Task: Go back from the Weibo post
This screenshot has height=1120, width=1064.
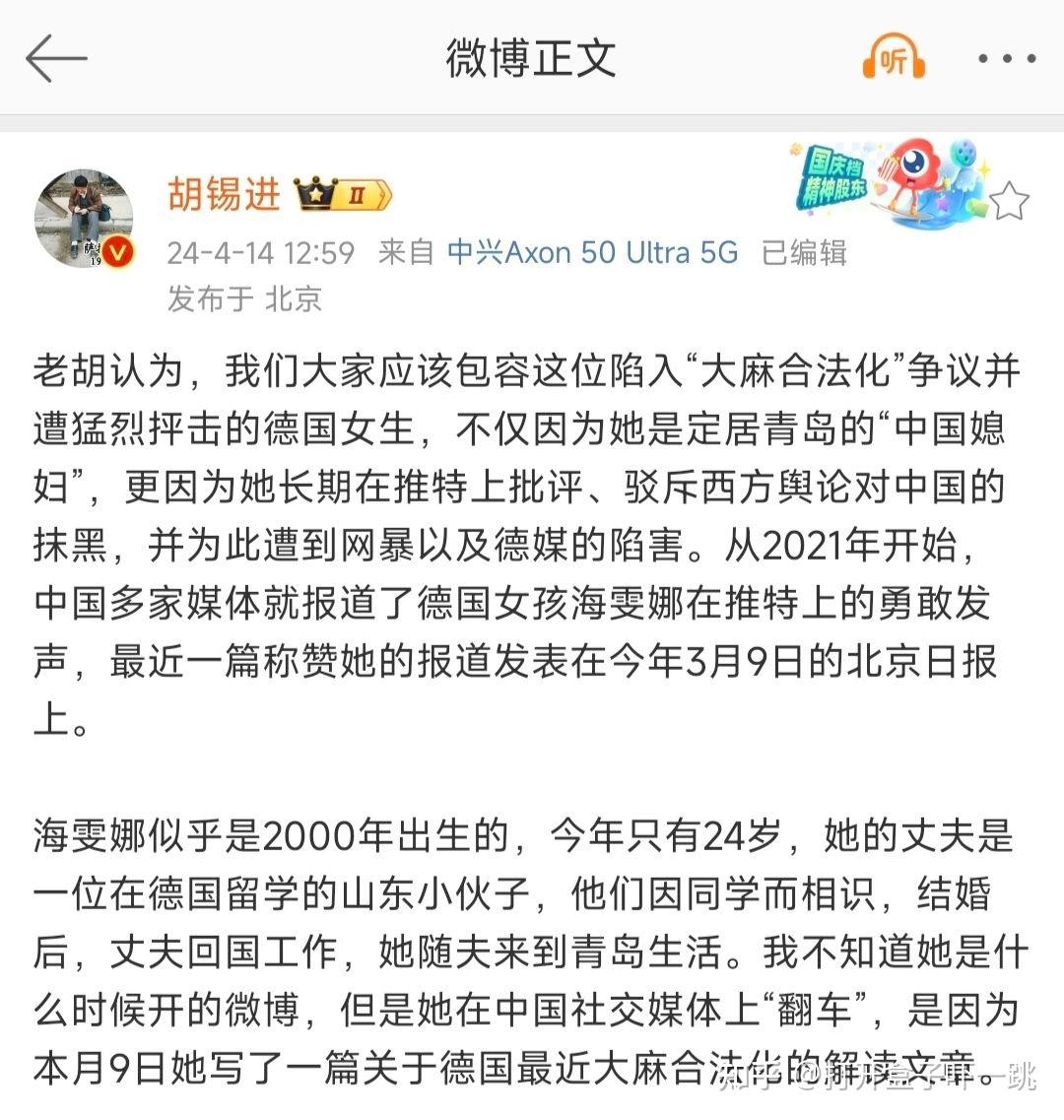Action: [56, 58]
